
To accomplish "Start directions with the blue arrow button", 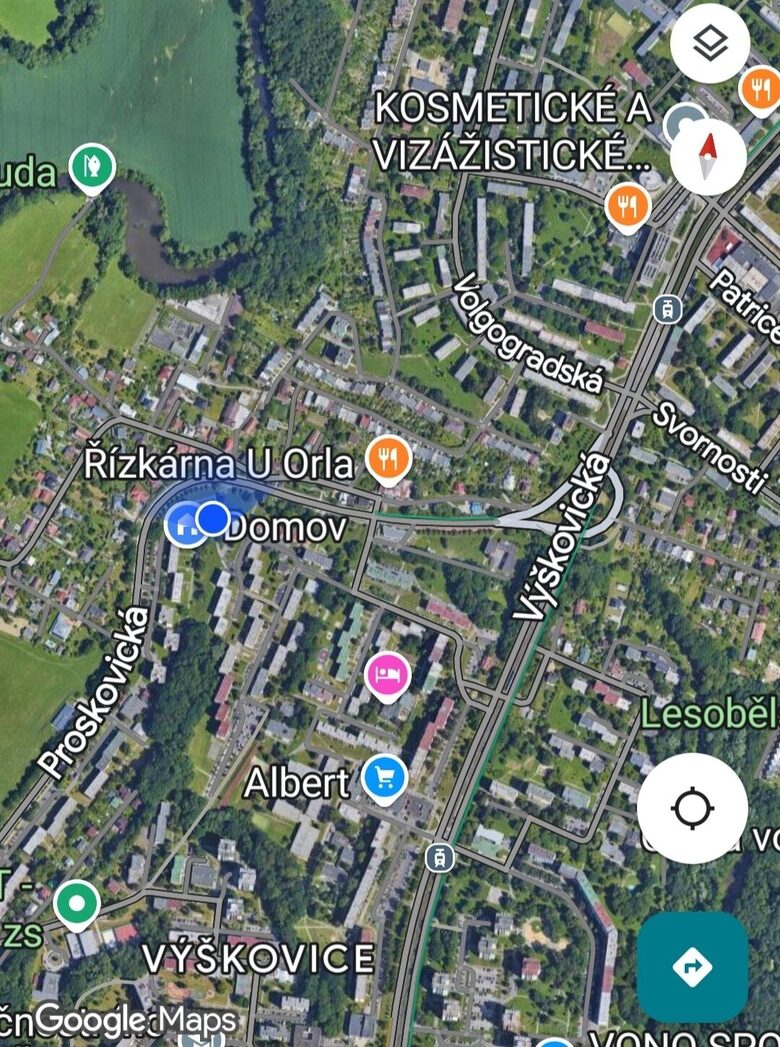I will coord(692,966).
